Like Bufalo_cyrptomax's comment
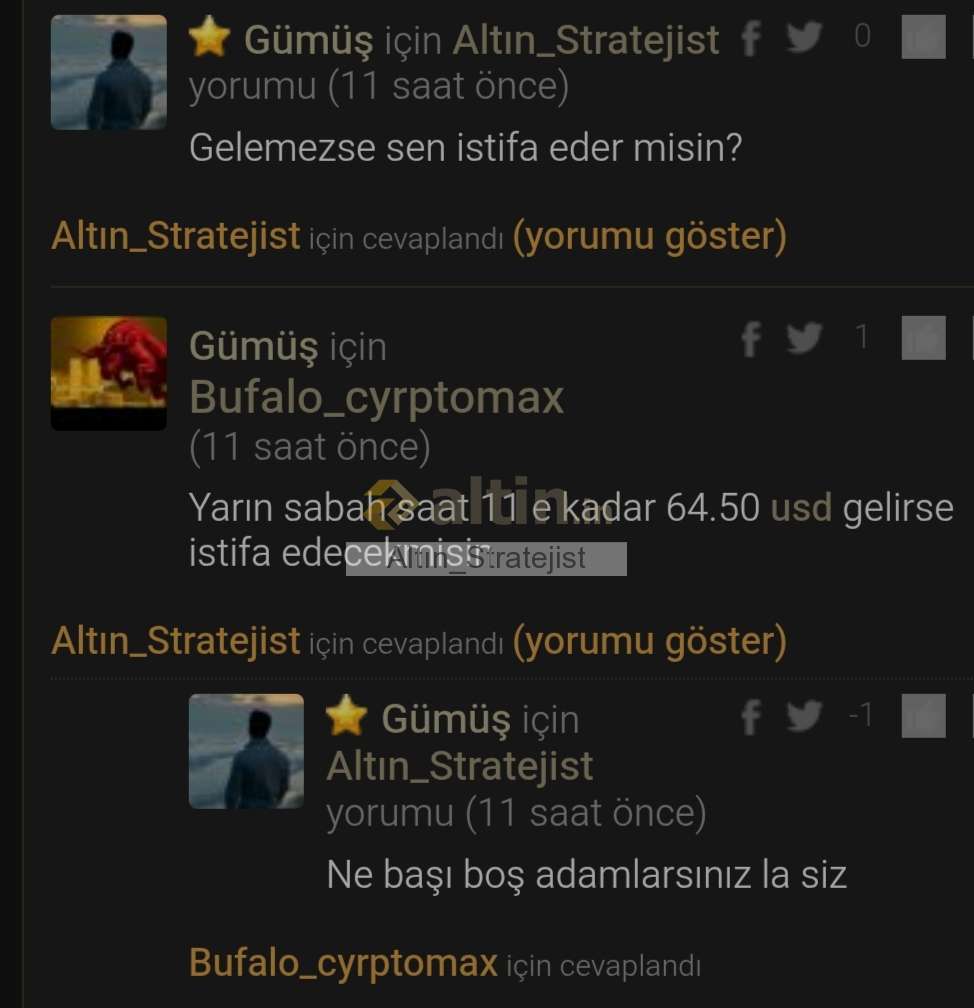Image resolution: width=974 pixels, height=1008 pixels. [922, 339]
